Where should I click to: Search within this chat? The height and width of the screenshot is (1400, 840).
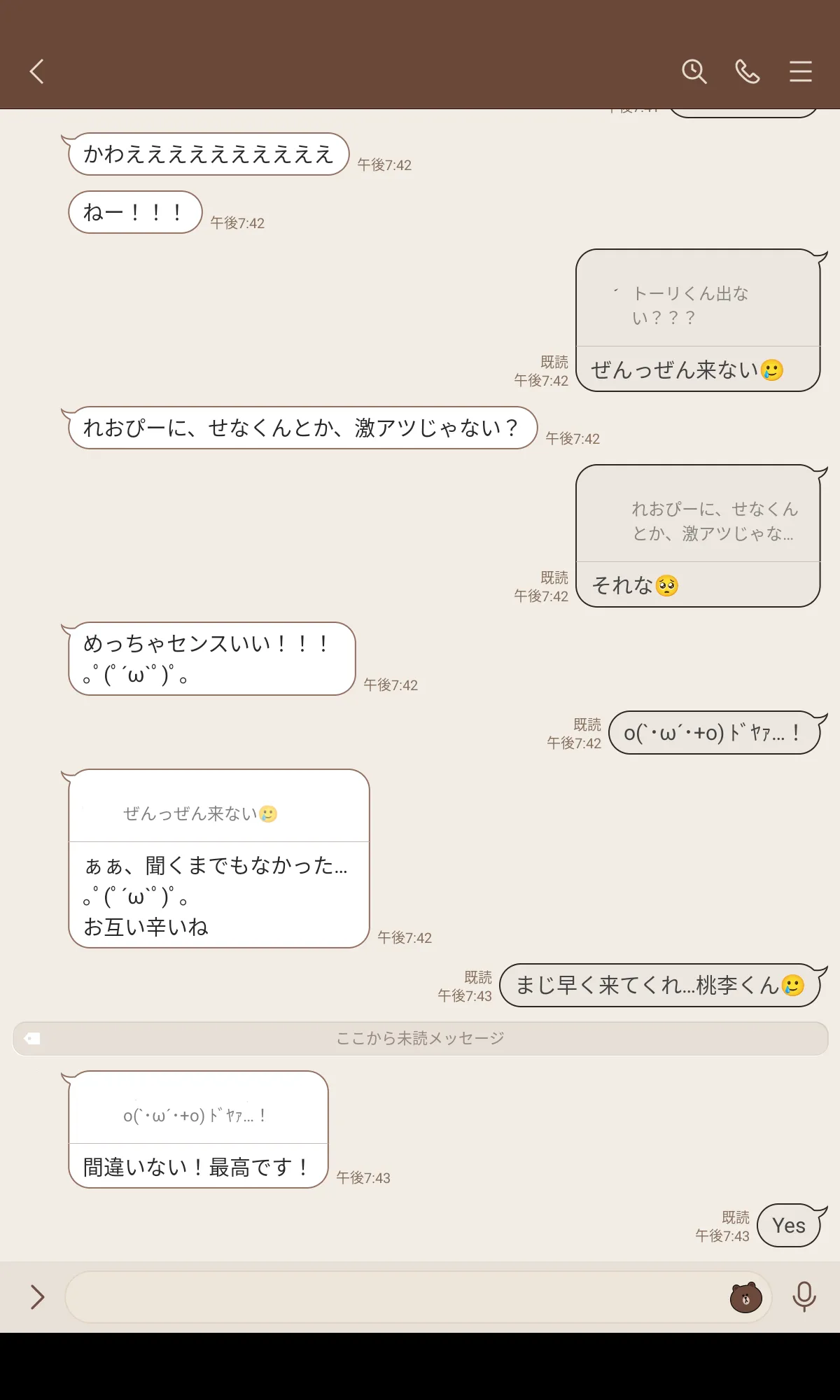tap(694, 71)
